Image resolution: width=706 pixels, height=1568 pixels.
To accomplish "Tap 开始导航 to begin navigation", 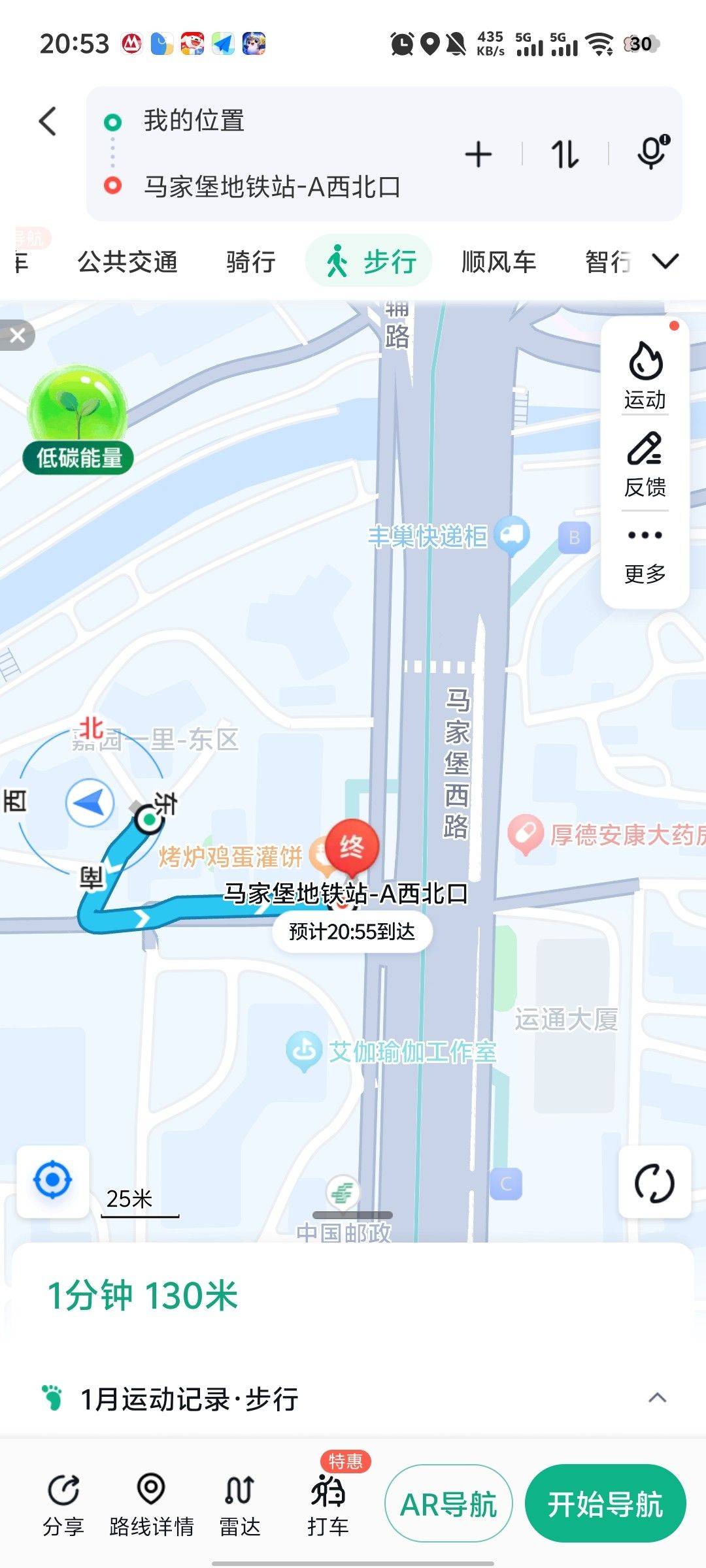I will pos(605,1505).
